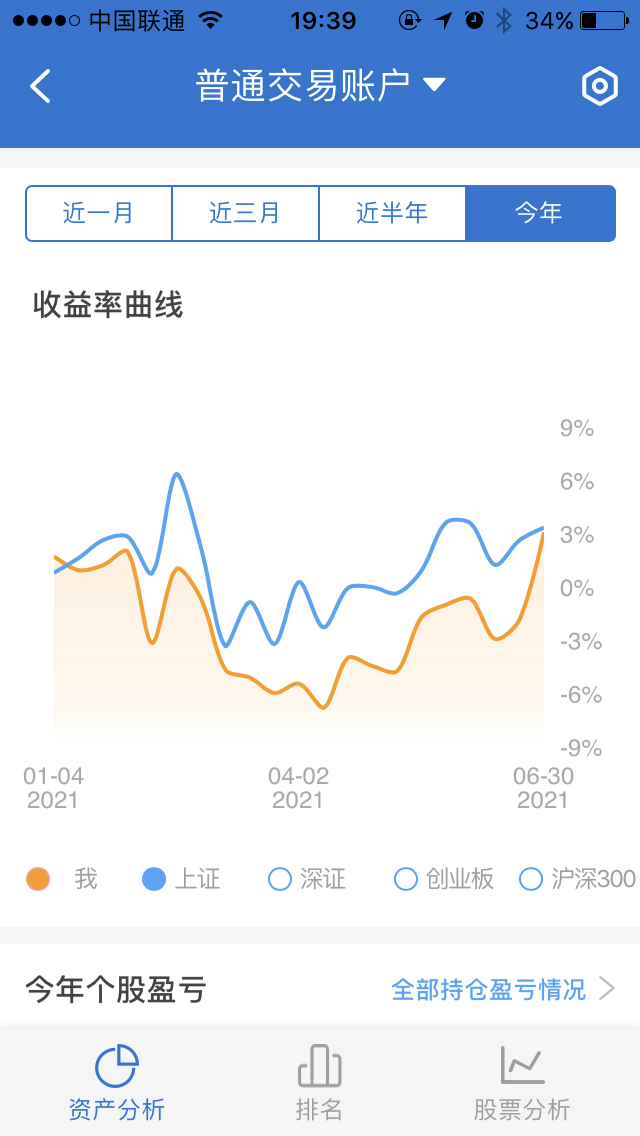Go back using the top-left arrow
640x1136 pixels.
[x=41, y=86]
